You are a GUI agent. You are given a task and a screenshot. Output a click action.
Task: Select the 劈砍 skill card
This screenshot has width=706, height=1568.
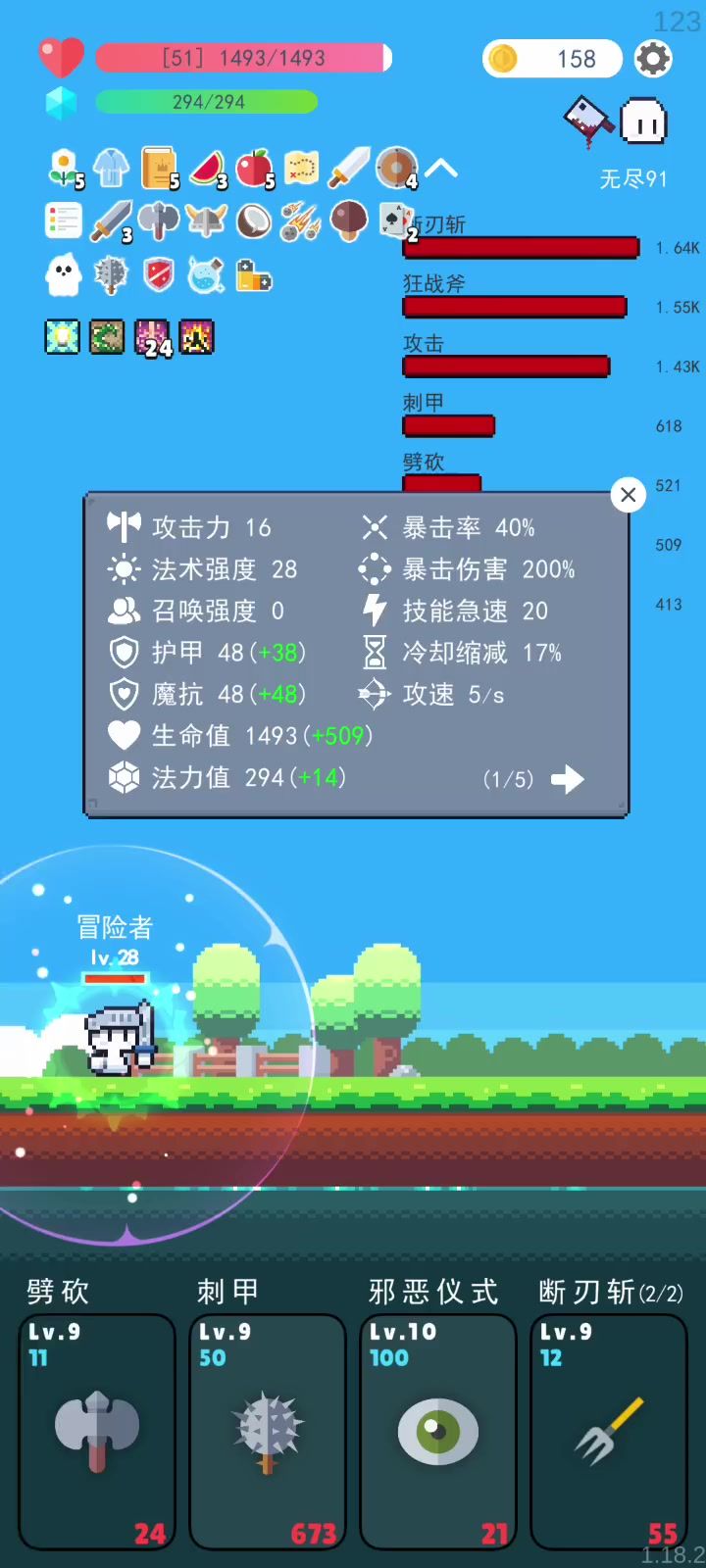(x=97, y=1431)
